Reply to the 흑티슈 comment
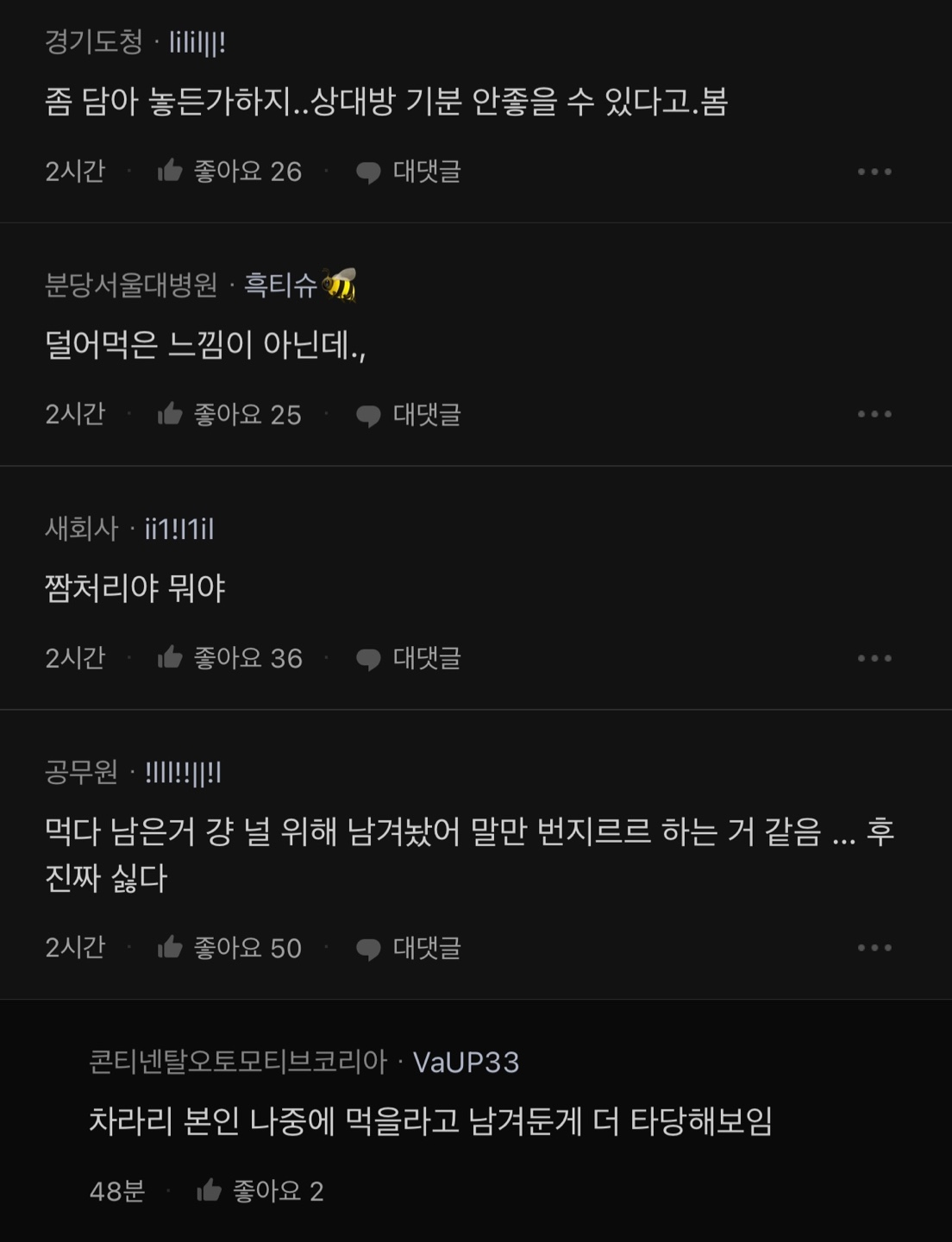 click(409, 415)
